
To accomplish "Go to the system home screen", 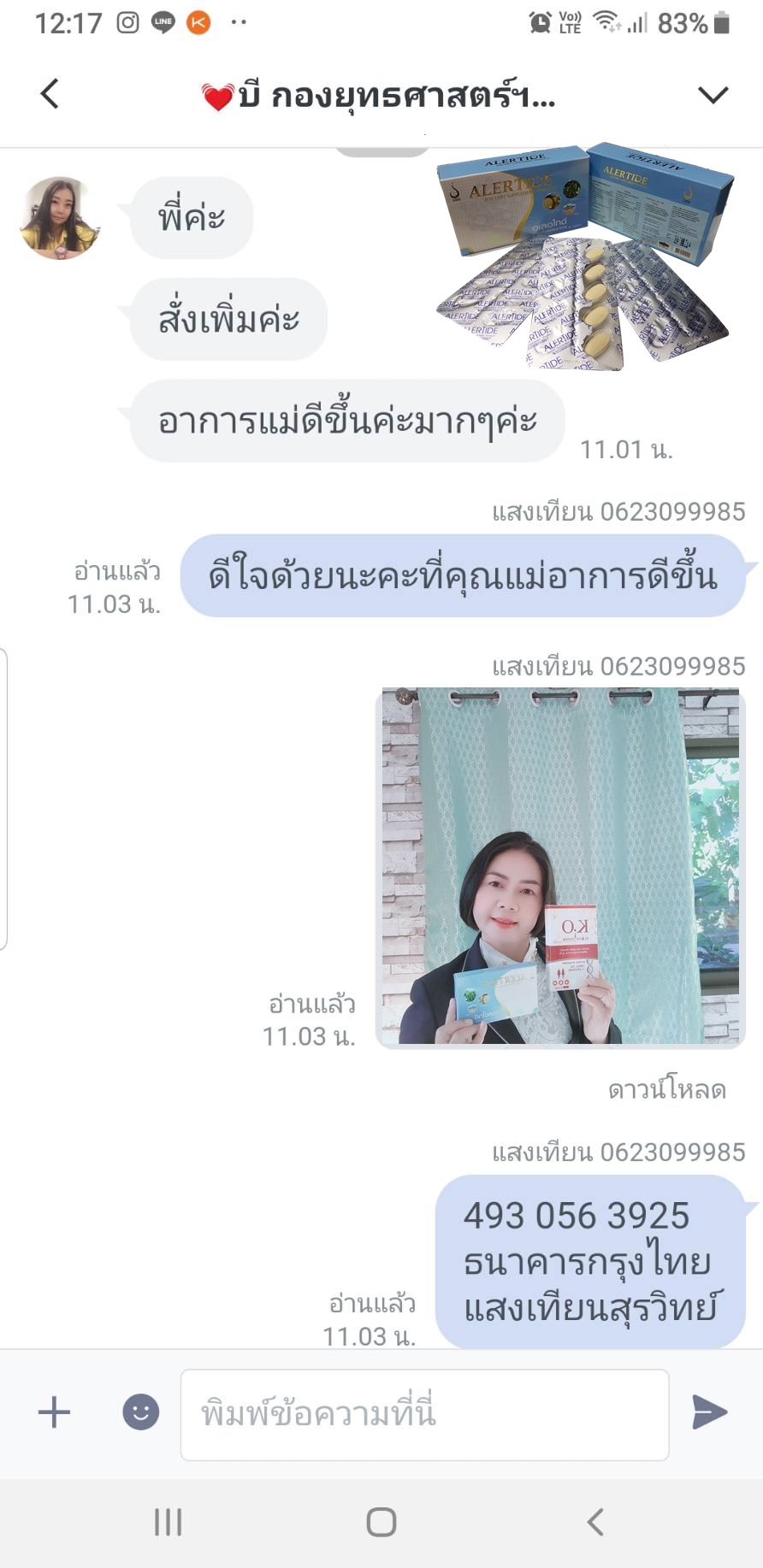I will (x=381, y=1522).
